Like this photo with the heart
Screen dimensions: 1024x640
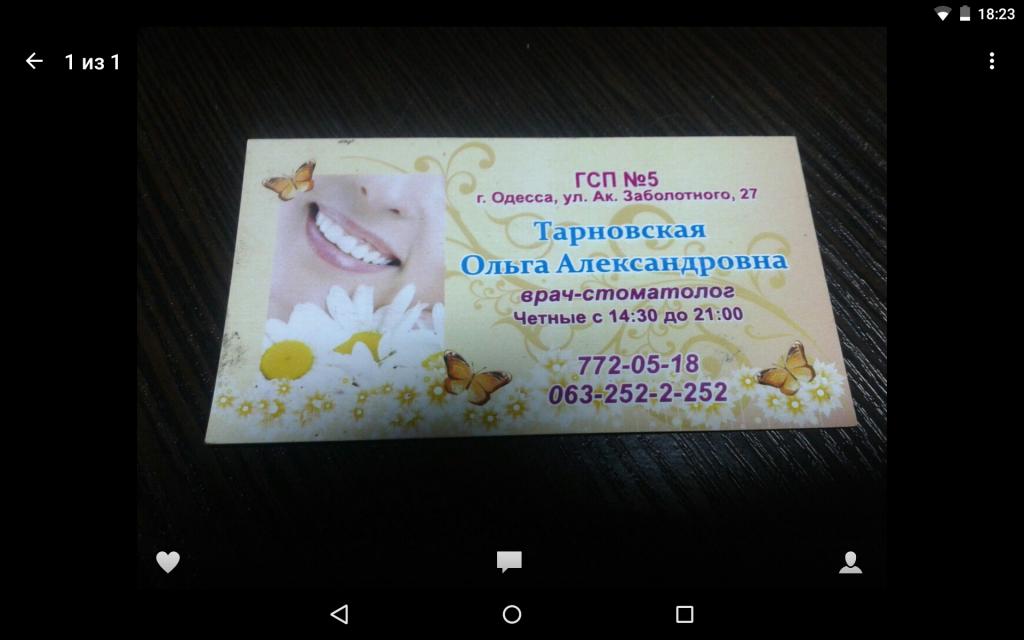tap(168, 562)
